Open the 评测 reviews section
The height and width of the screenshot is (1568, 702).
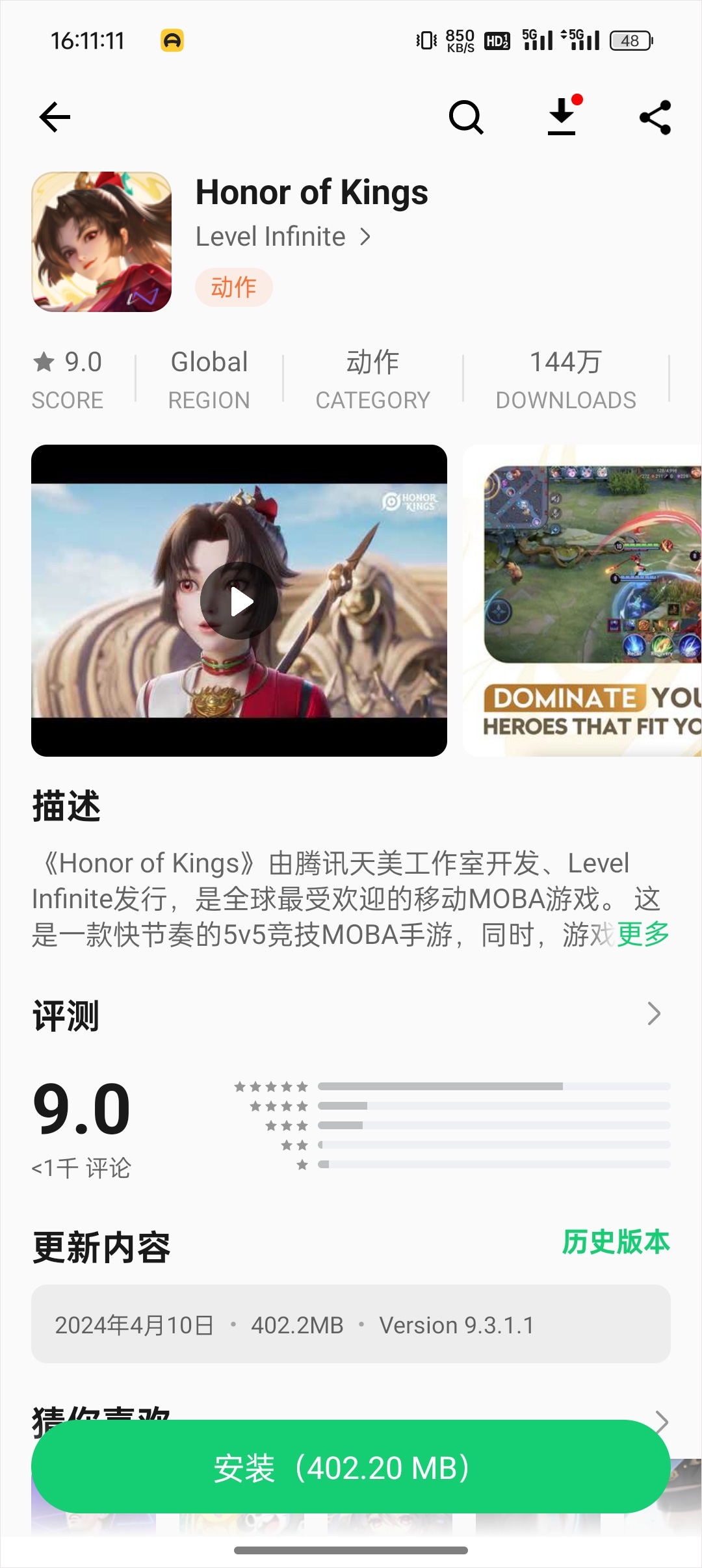[653, 1014]
